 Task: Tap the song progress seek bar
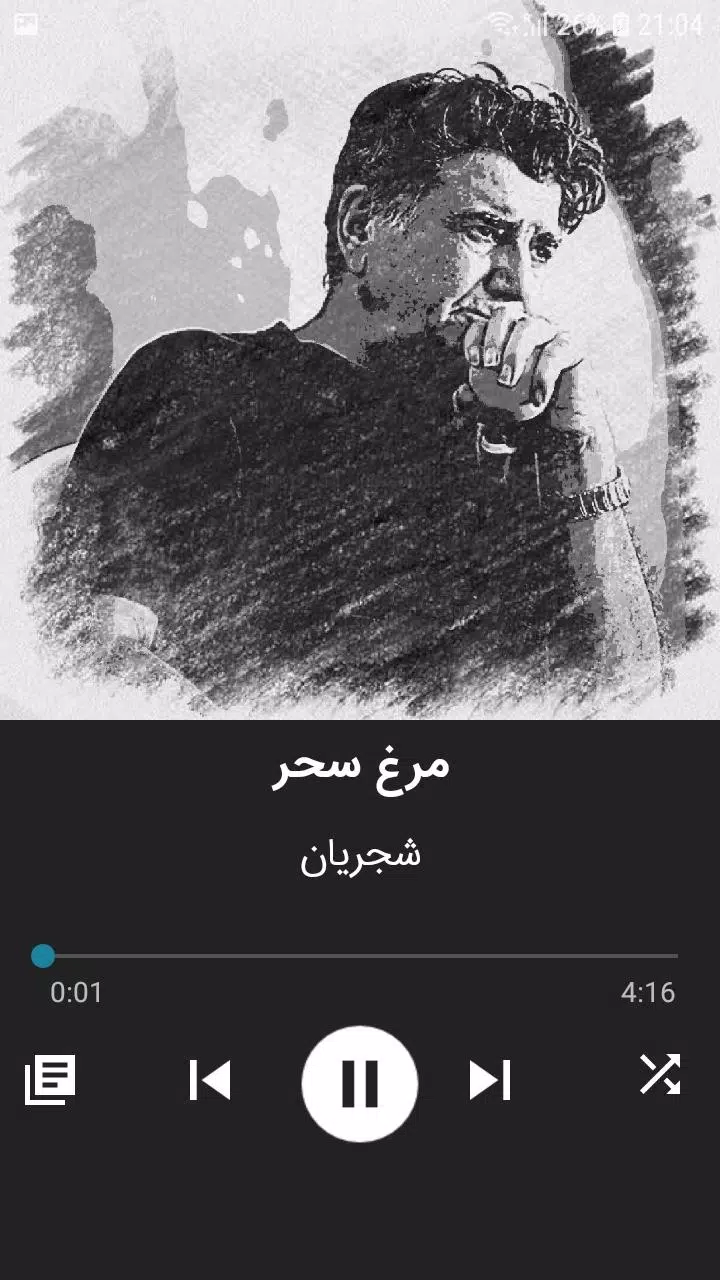(360, 956)
